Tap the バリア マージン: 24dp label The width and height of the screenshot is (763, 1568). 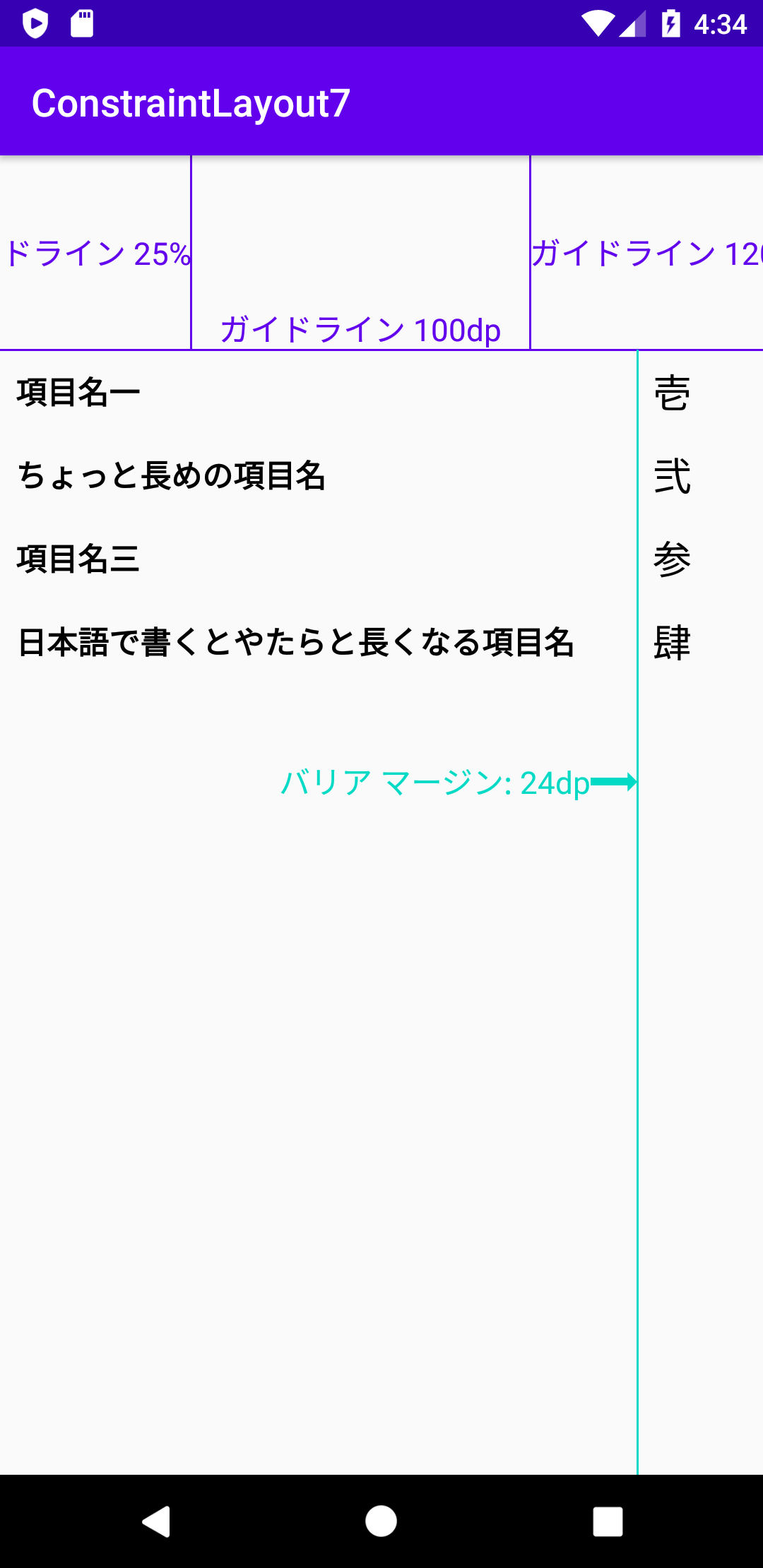click(437, 783)
